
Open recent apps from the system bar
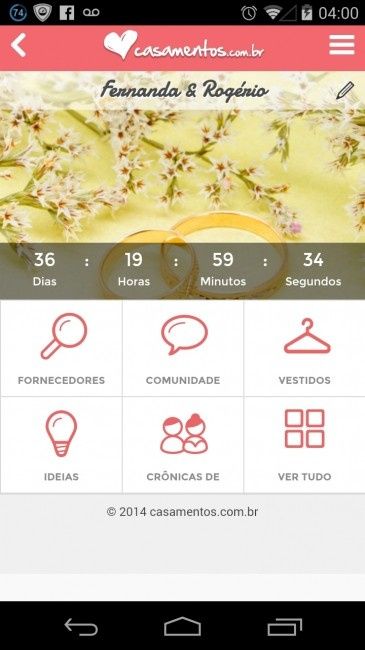pyautogui.click(x=285, y=627)
